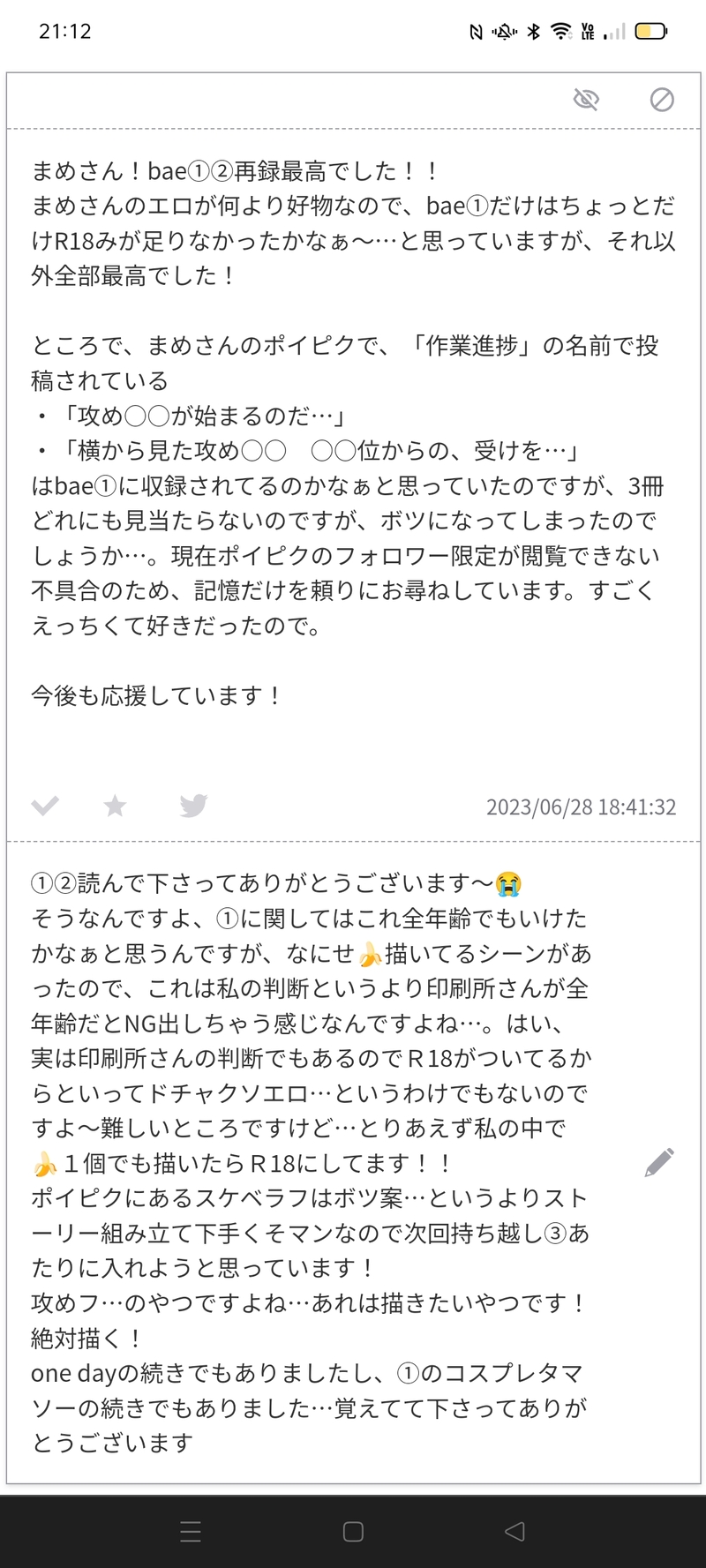
Task: Mark the message with the checkmark icon
Action: [45, 806]
